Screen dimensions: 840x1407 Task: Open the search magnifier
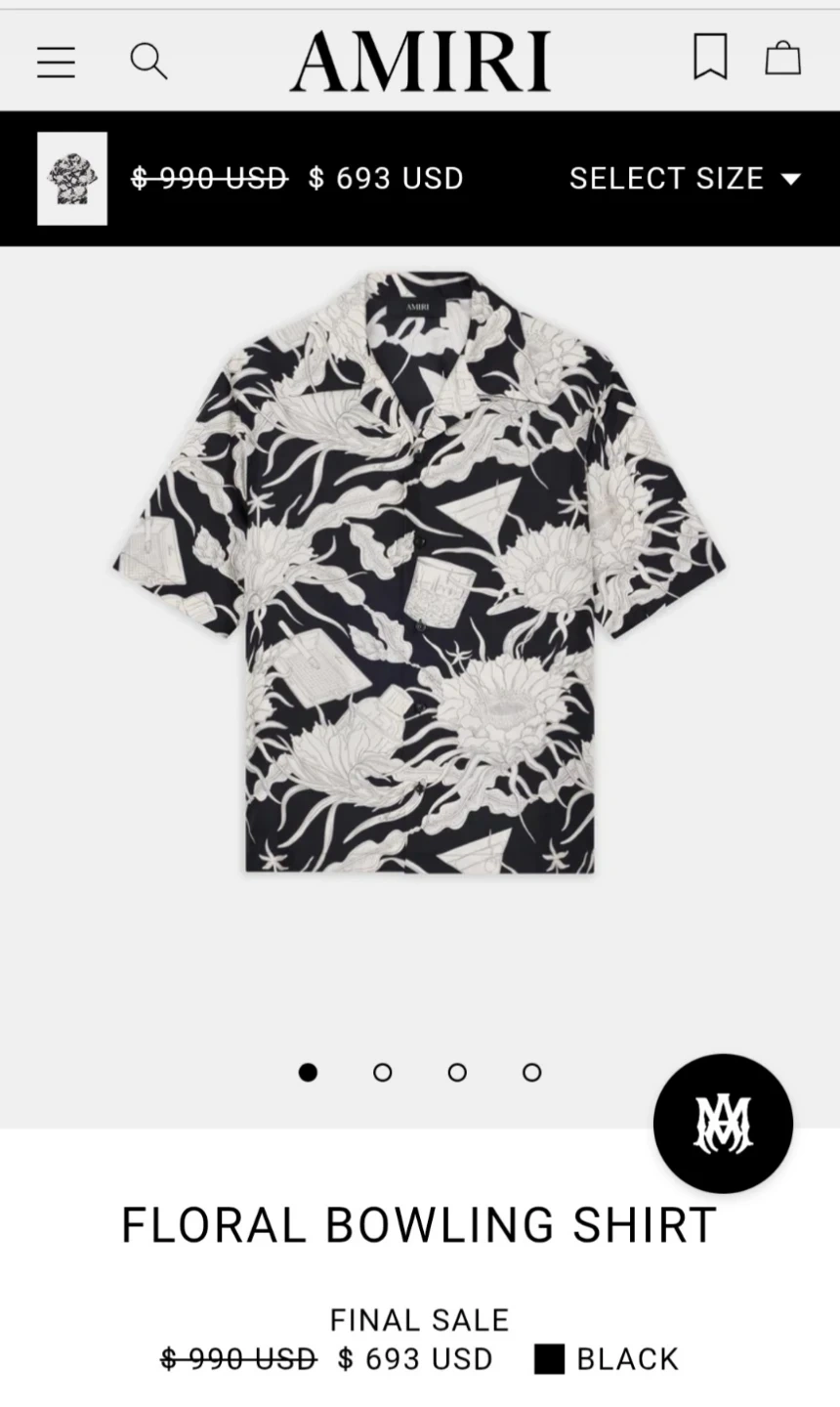[x=148, y=61]
